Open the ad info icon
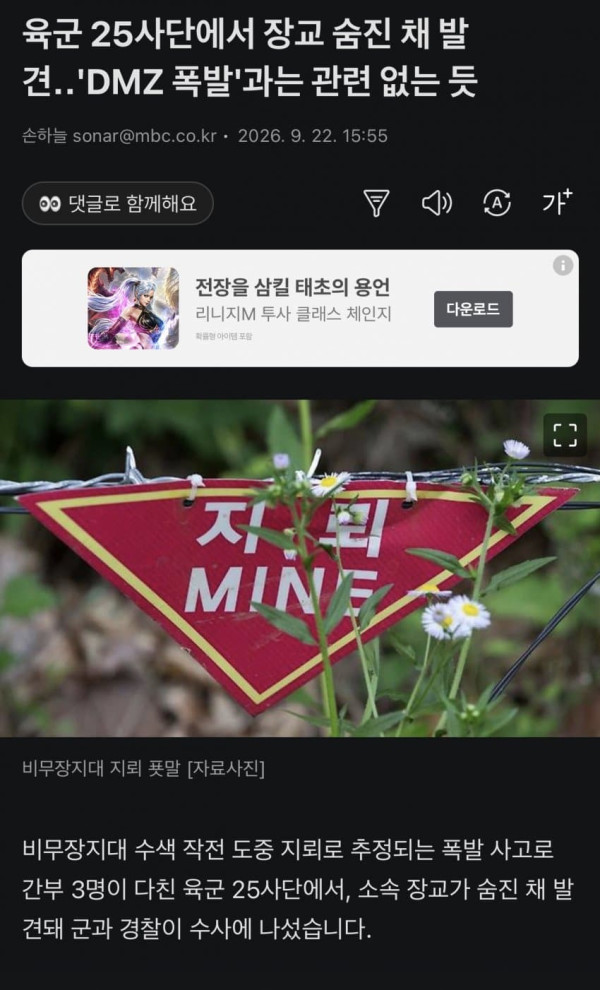The image size is (600, 990). tap(563, 265)
